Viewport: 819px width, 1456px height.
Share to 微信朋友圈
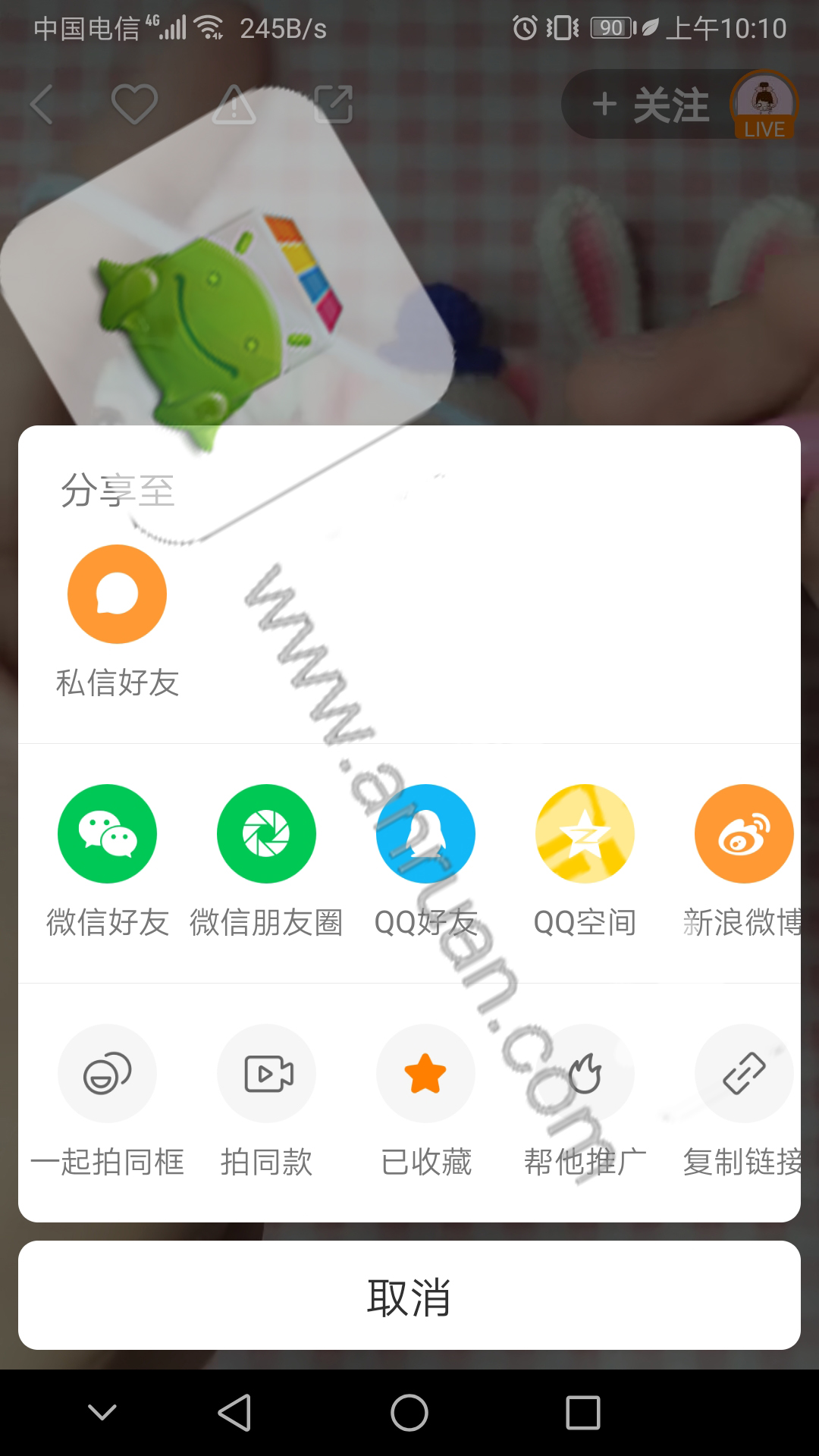pyautogui.click(x=266, y=833)
